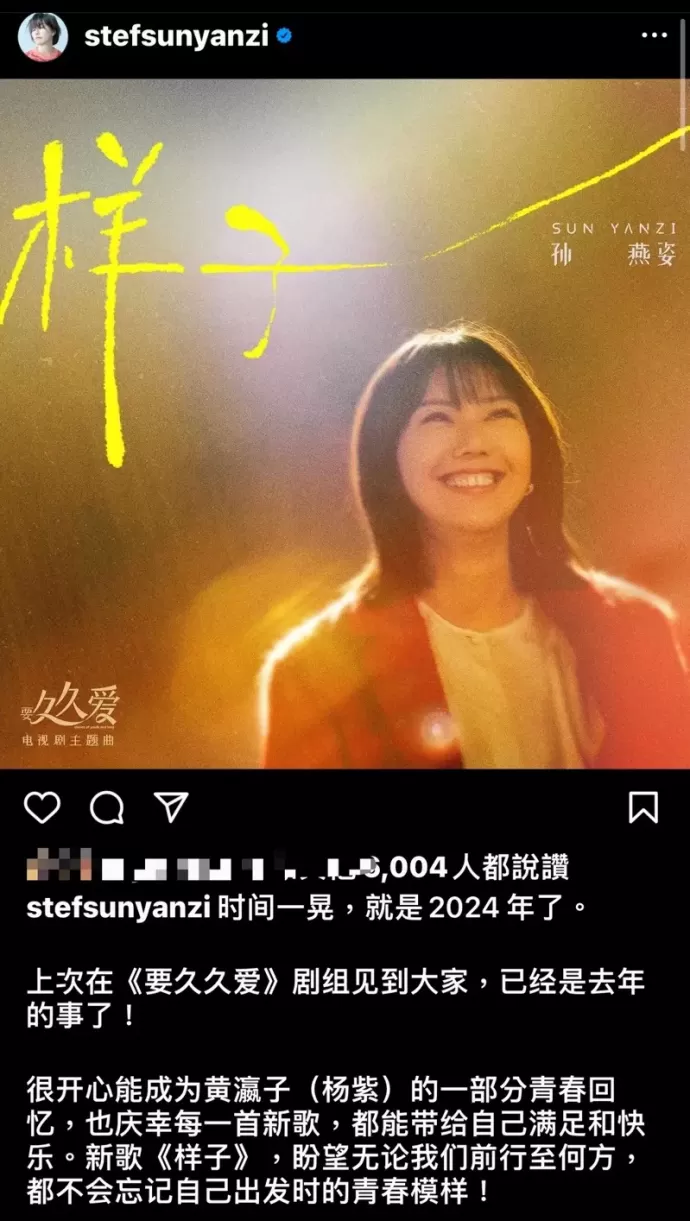Tap stefsunyanzi username in the caption
This screenshot has width=690, height=1221.
pos(117,908)
